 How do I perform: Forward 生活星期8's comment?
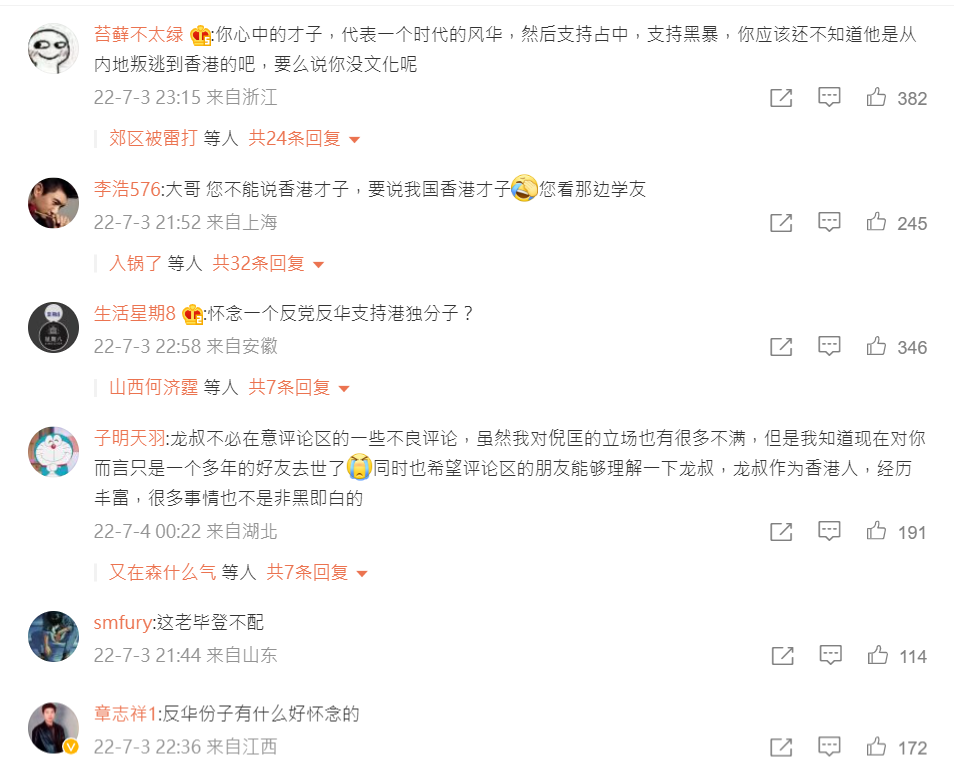click(781, 347)
